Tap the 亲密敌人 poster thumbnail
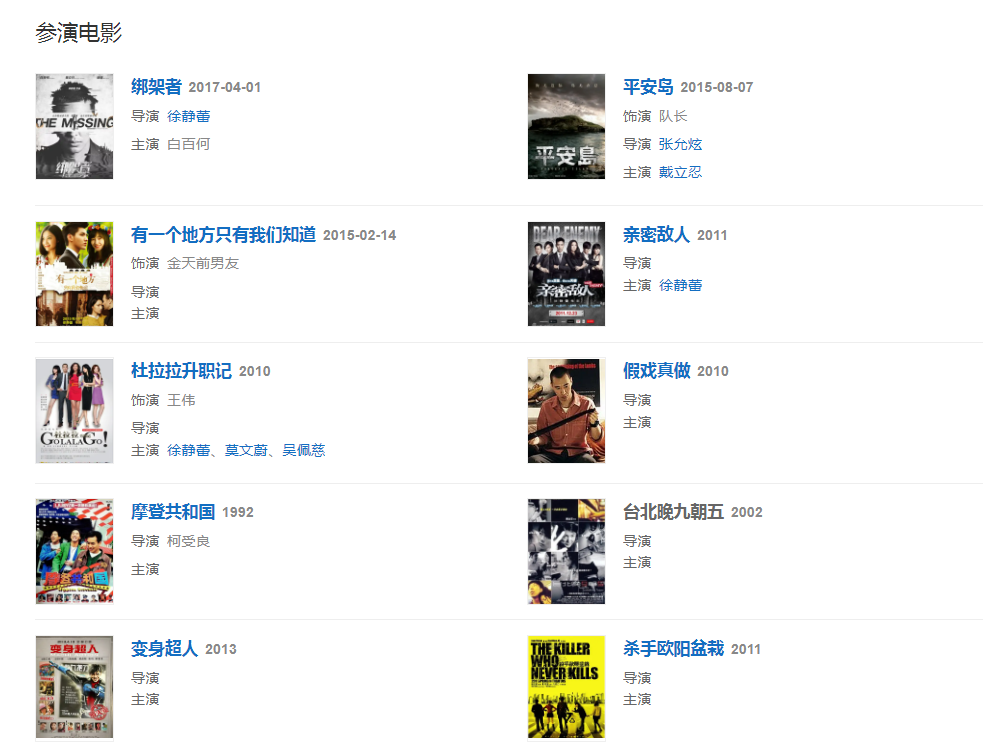Viewport: 983px width, 755px height. tap(566, 274)
